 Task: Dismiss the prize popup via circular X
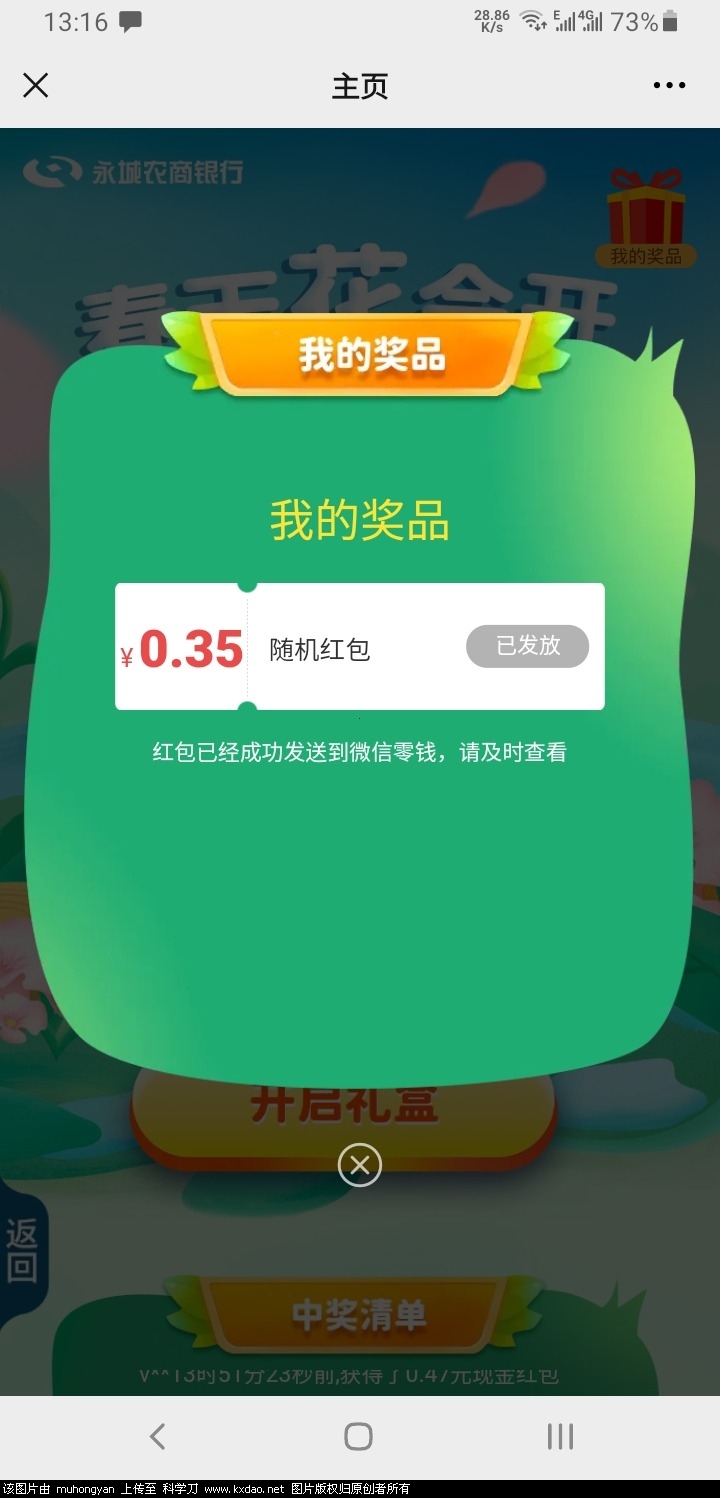pos(359,1165)
